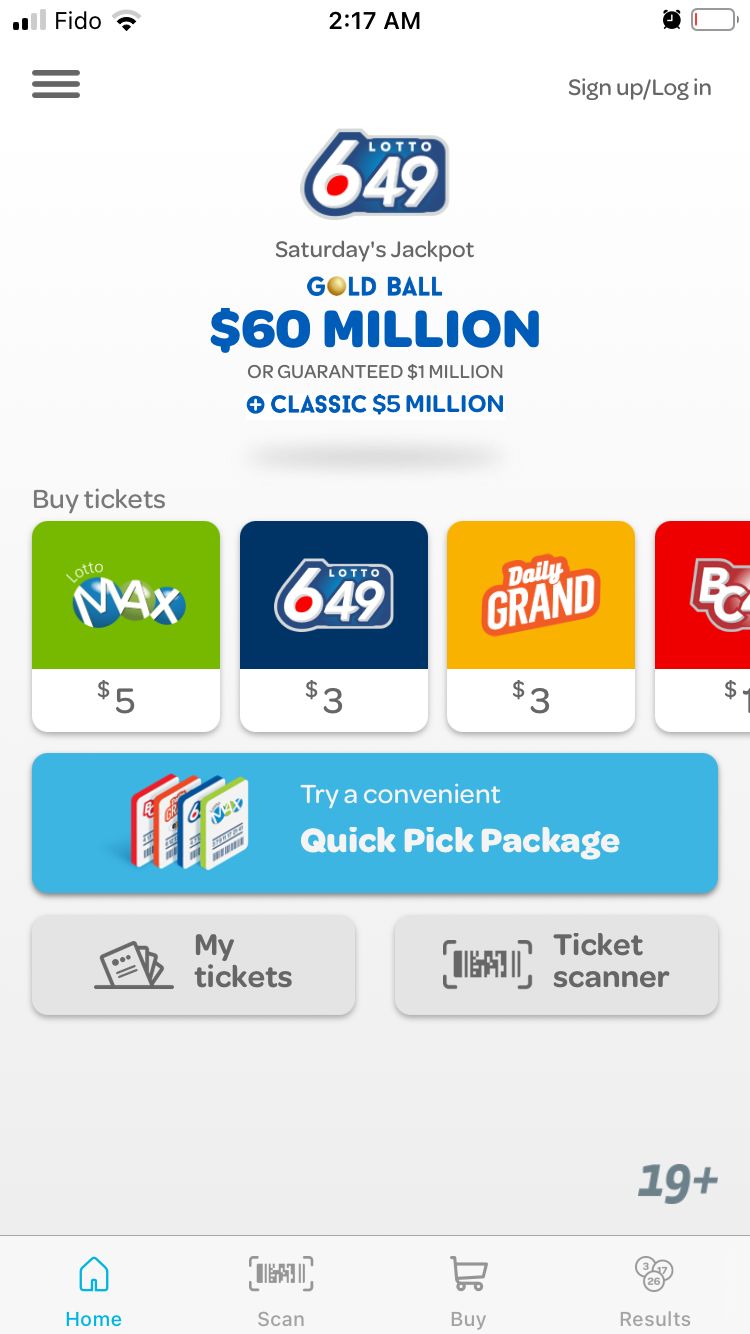
Task: Open My tickets
Action: (193, 964)
